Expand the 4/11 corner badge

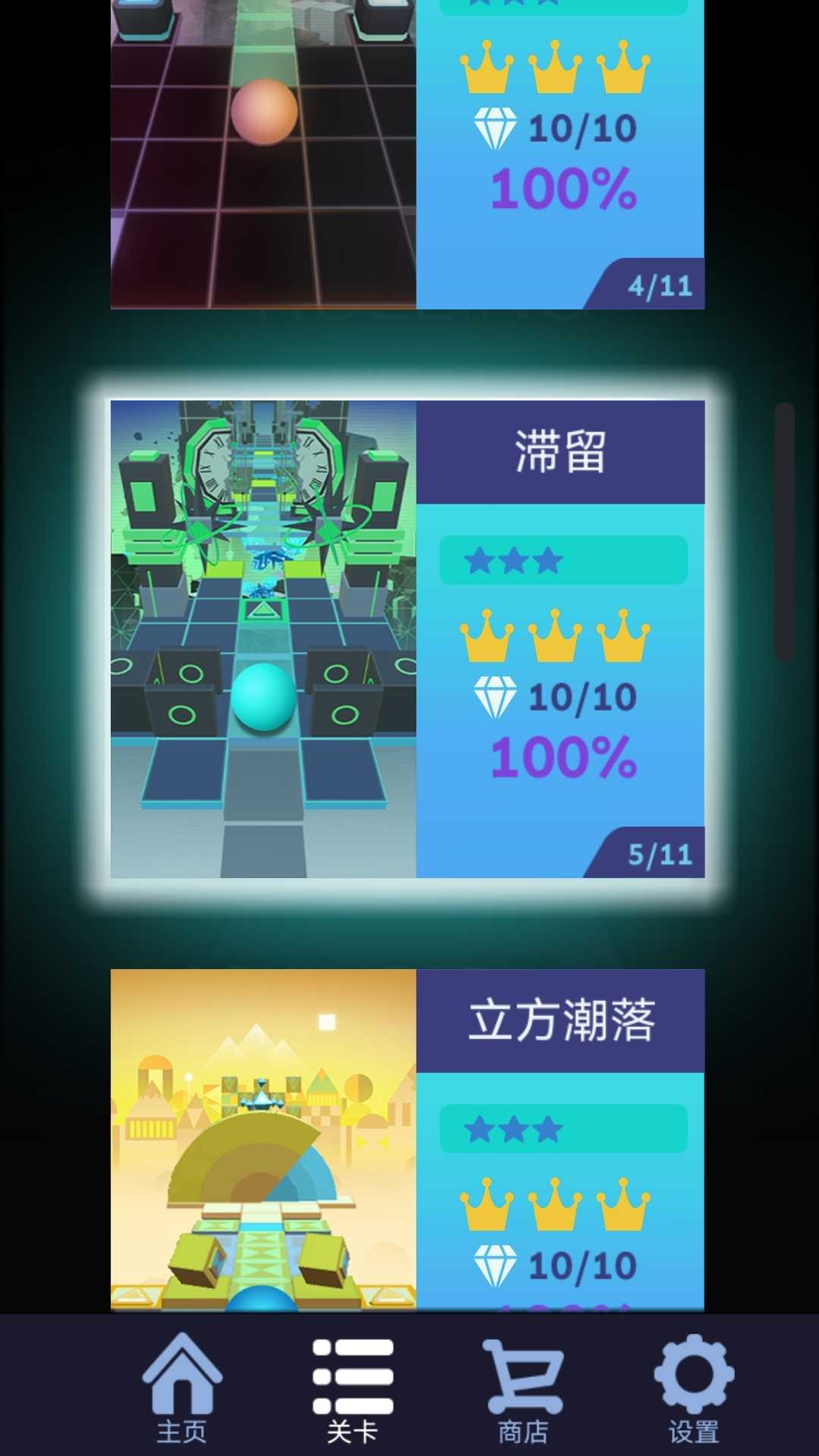tap(660, 286)
